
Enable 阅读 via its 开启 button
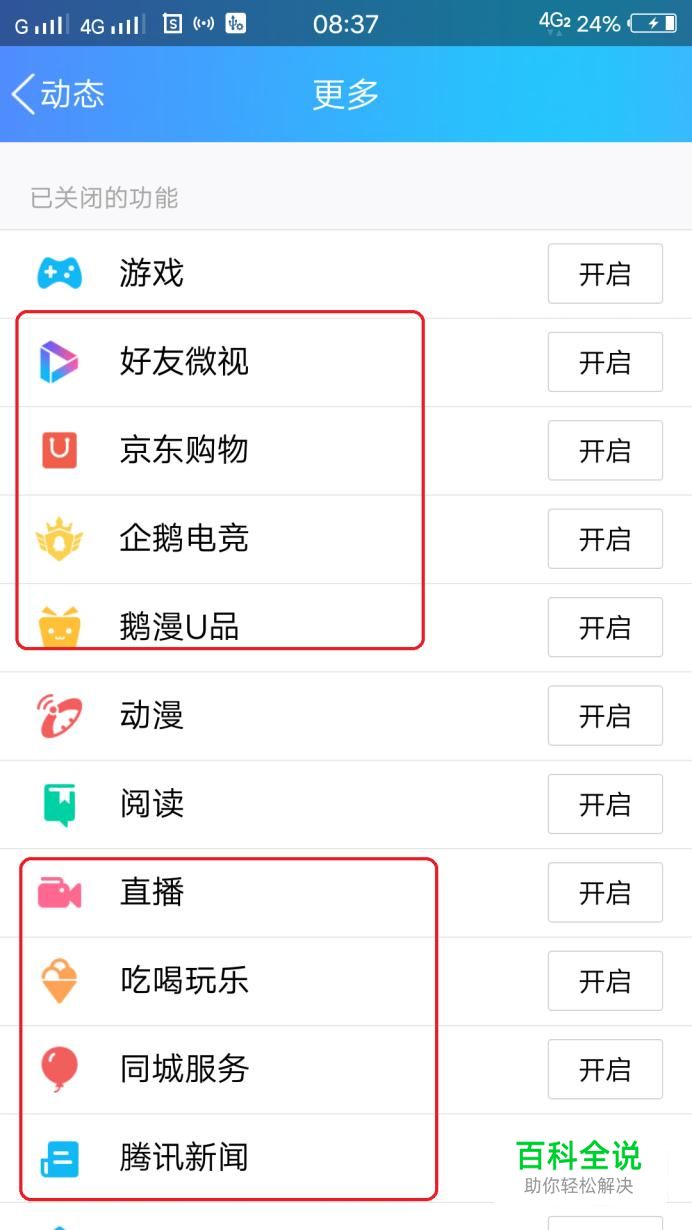point(605,804)
